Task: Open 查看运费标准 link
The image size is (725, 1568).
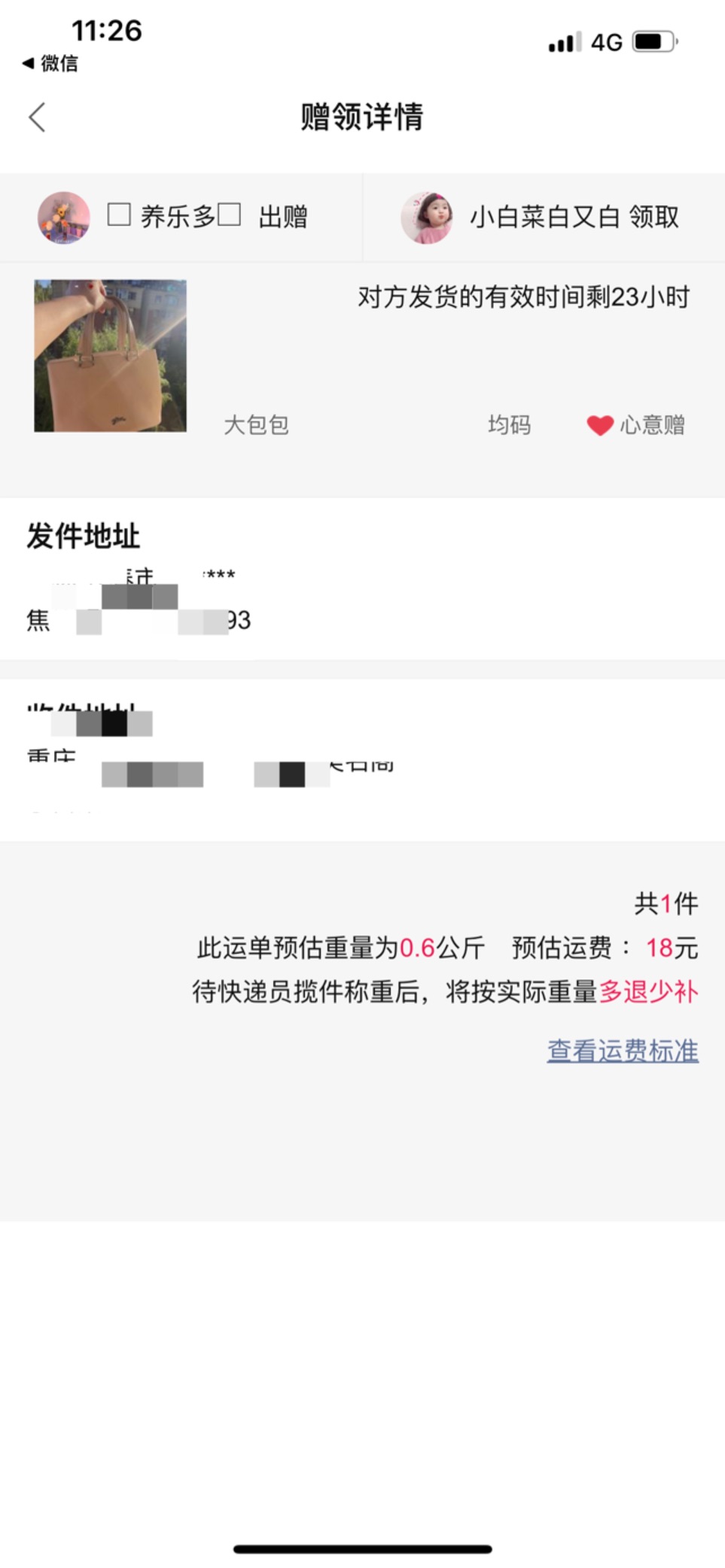Action: [x=623, y=1050]
